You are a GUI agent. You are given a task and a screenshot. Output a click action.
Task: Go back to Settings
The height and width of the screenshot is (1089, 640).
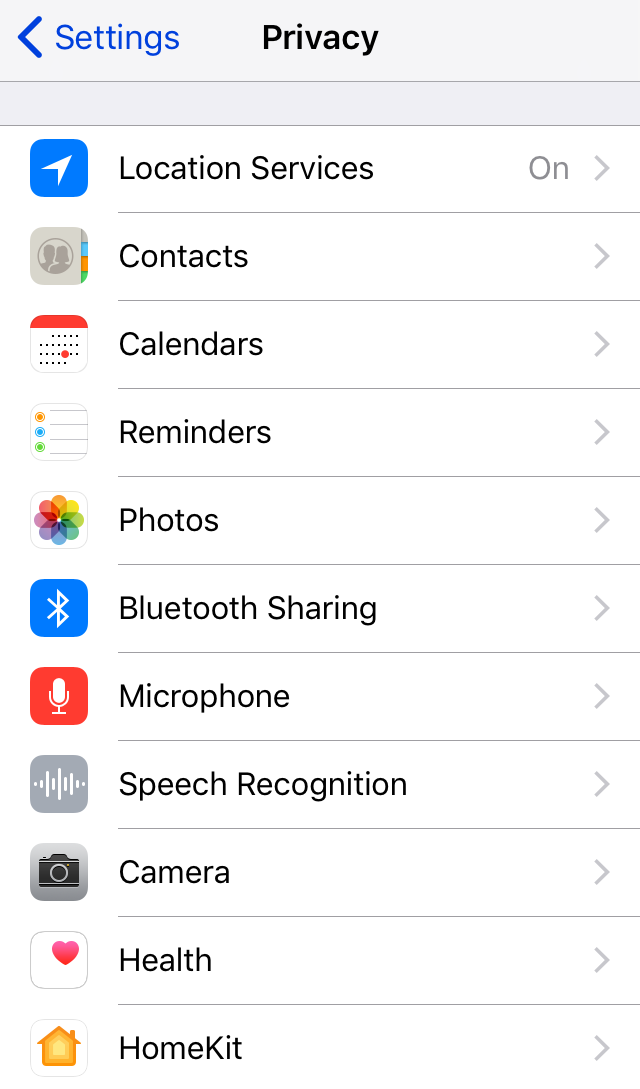point(99,38)
